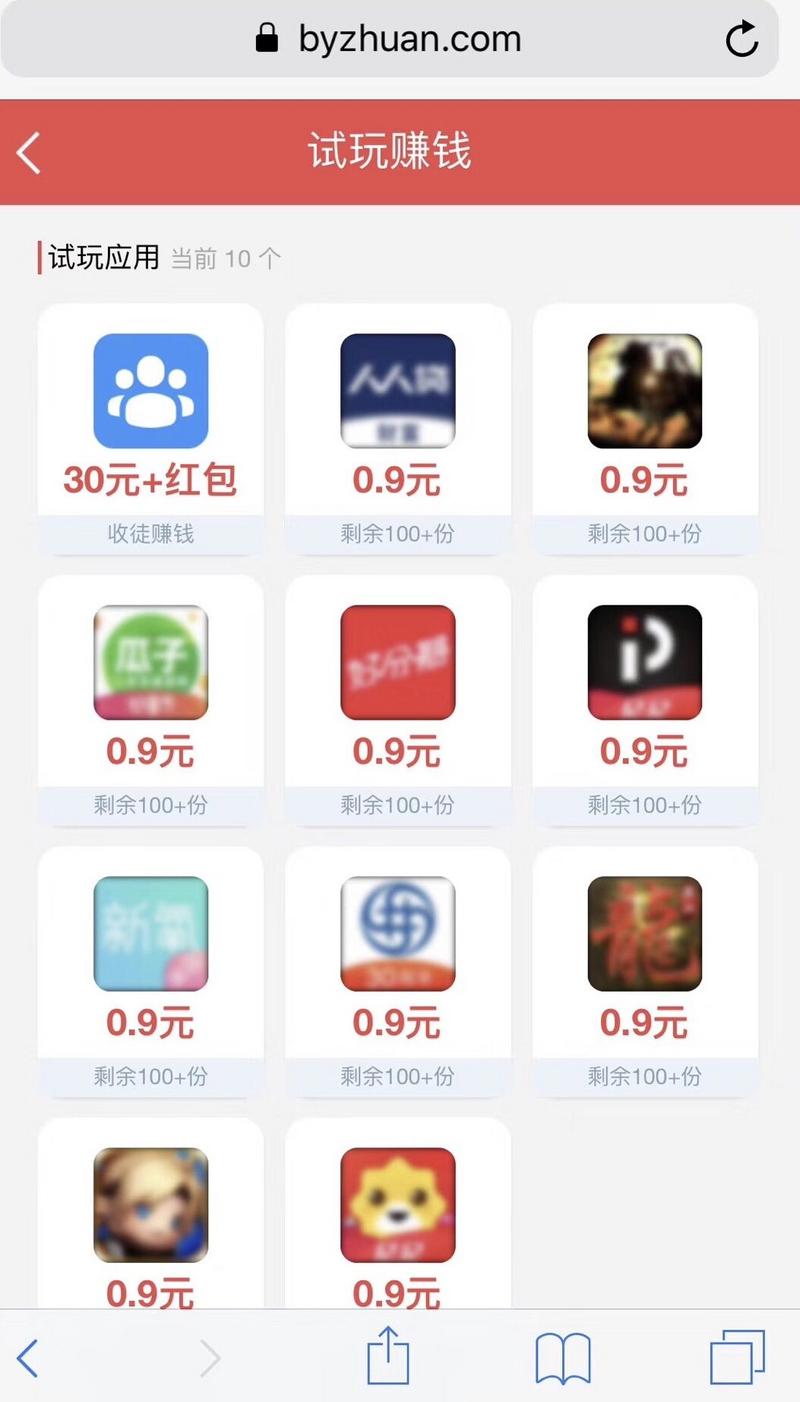Open the red 好分期 app icon

coord(396,663)
